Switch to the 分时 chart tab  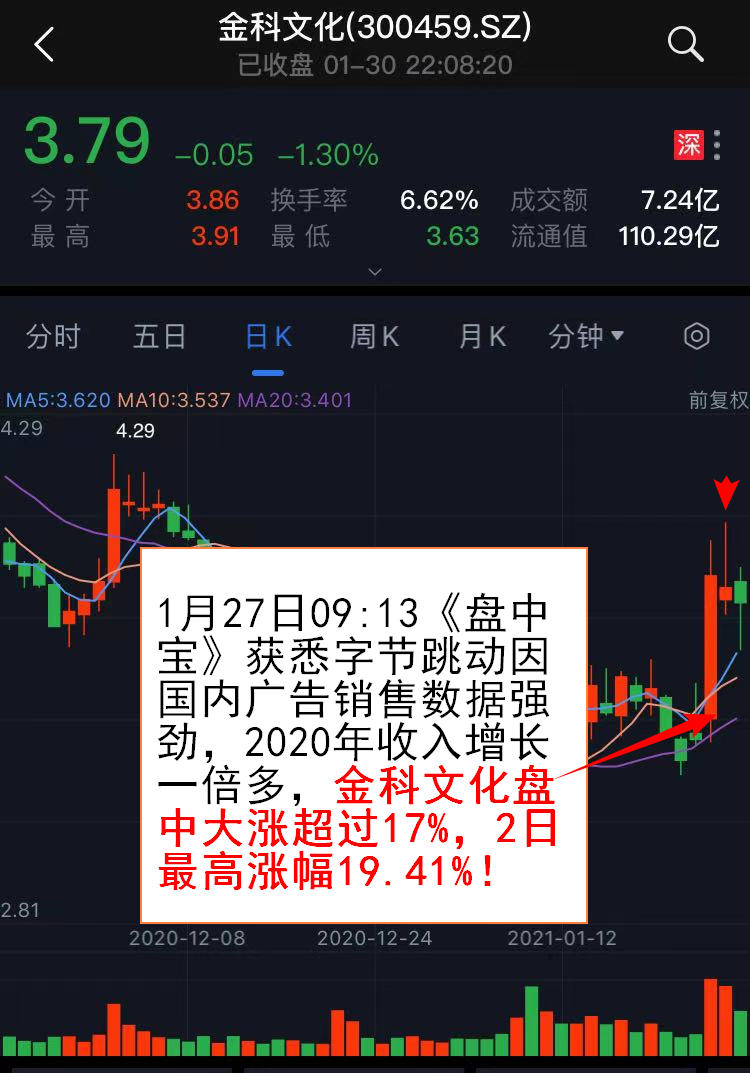pyautogui.click(x=53, y=337)
